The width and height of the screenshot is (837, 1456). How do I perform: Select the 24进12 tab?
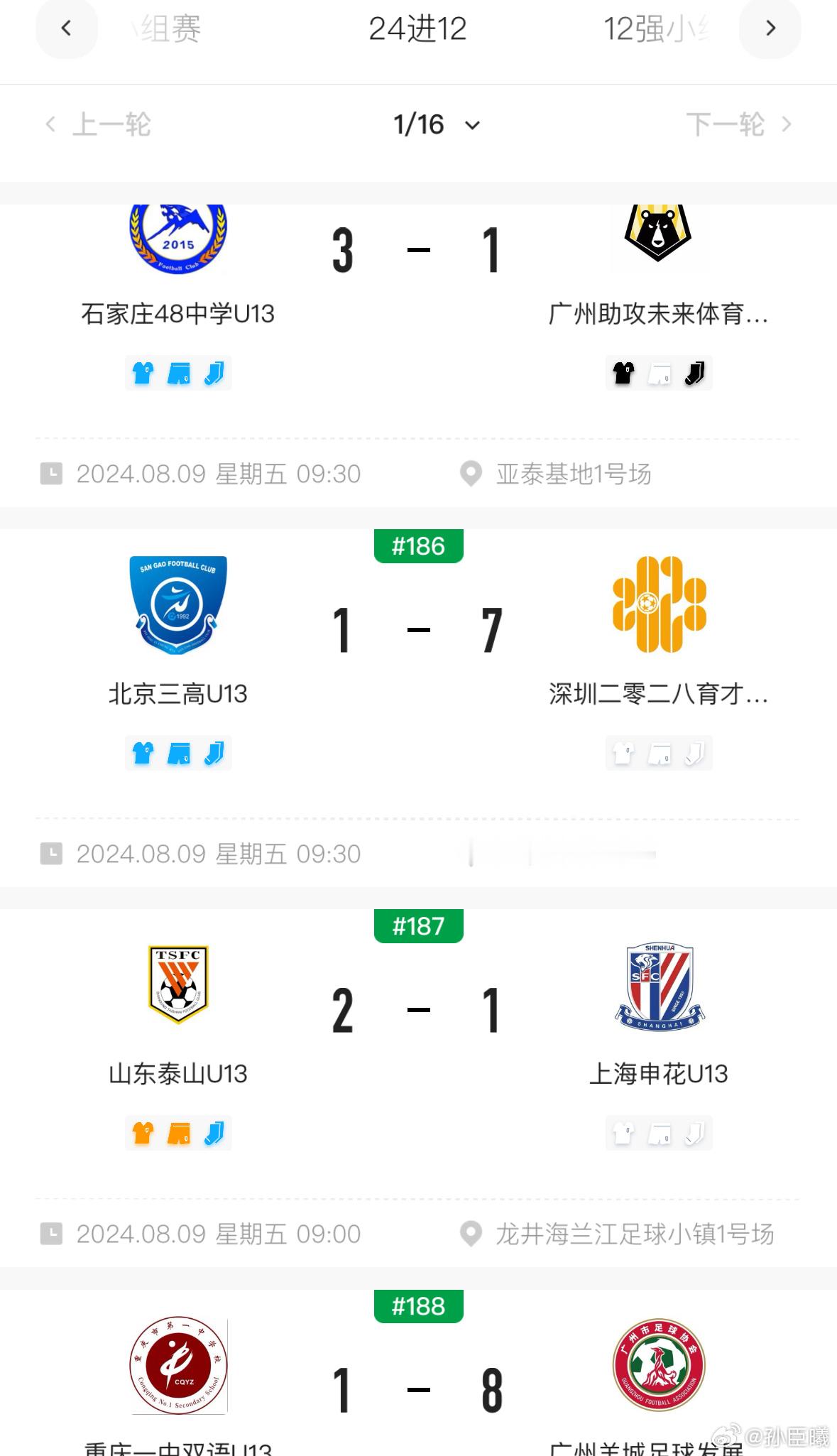pos(417,29)
